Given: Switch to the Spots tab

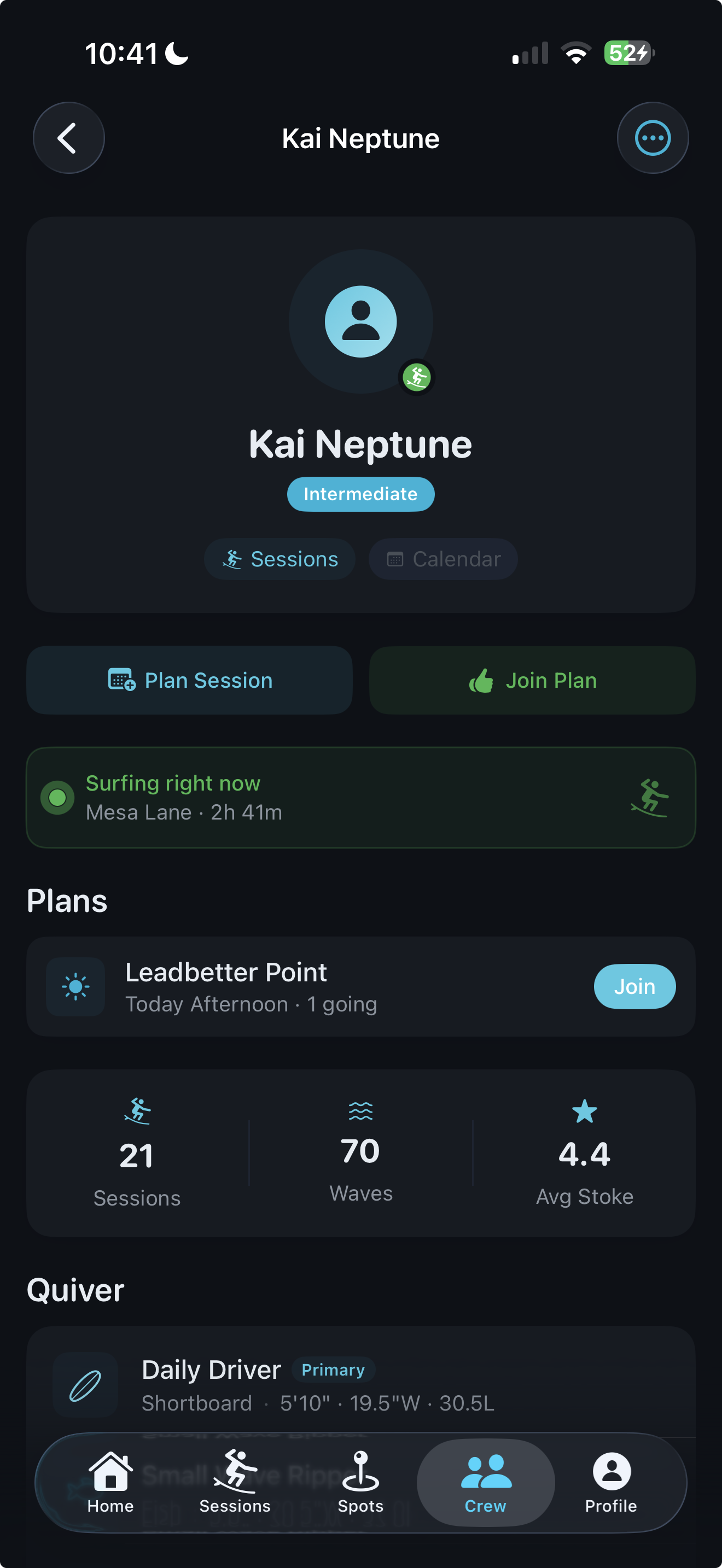Looking at the screenshot, I should click(360, 1483).
